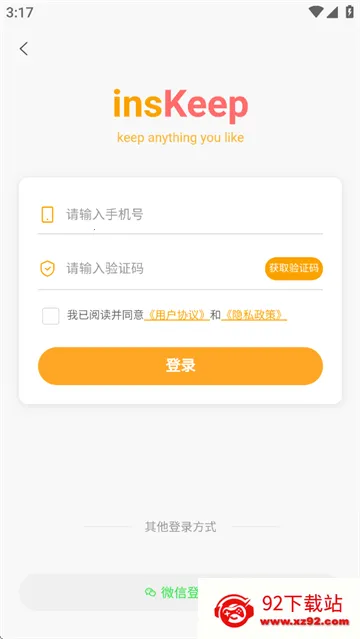Check the agreement checkbox
The image size is (360, 639).
pos(51,316)
